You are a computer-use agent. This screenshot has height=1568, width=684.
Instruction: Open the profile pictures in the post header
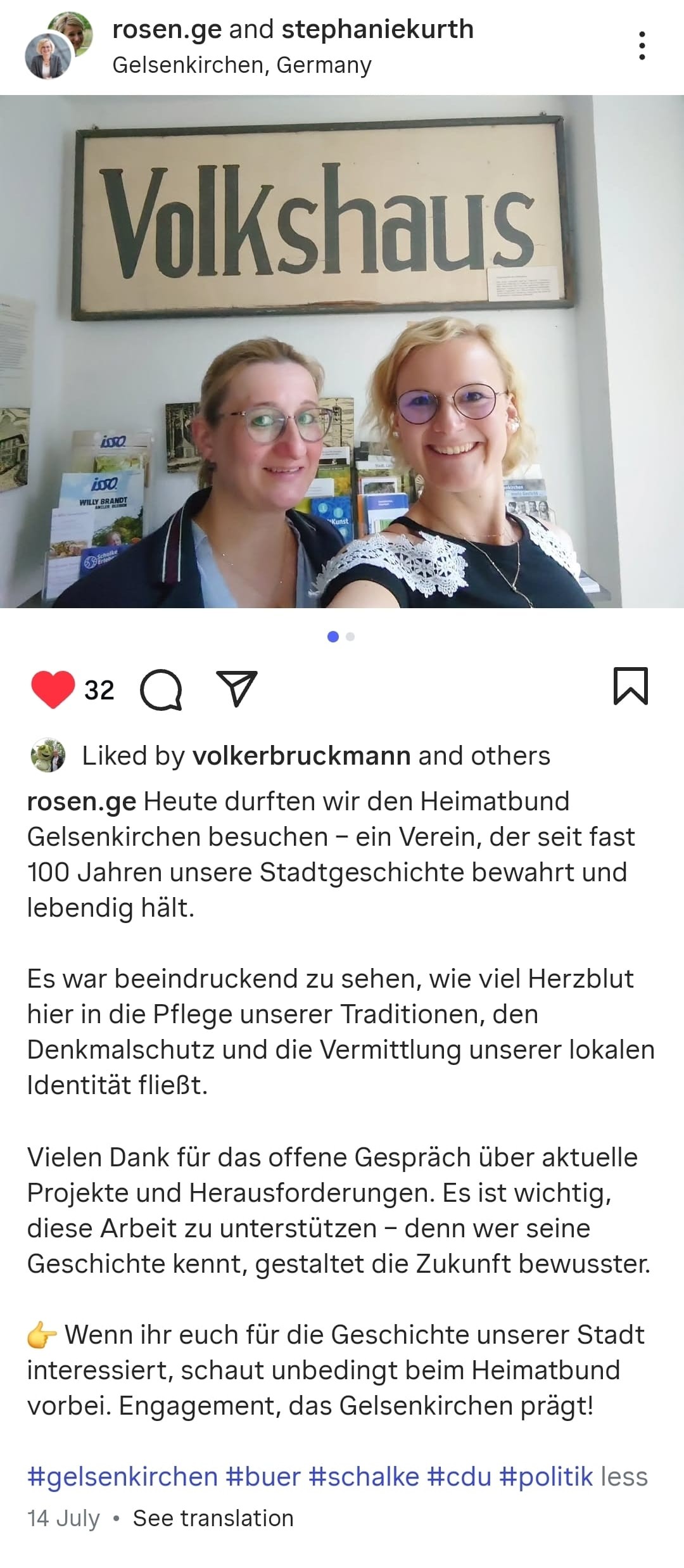click(58, 46)
